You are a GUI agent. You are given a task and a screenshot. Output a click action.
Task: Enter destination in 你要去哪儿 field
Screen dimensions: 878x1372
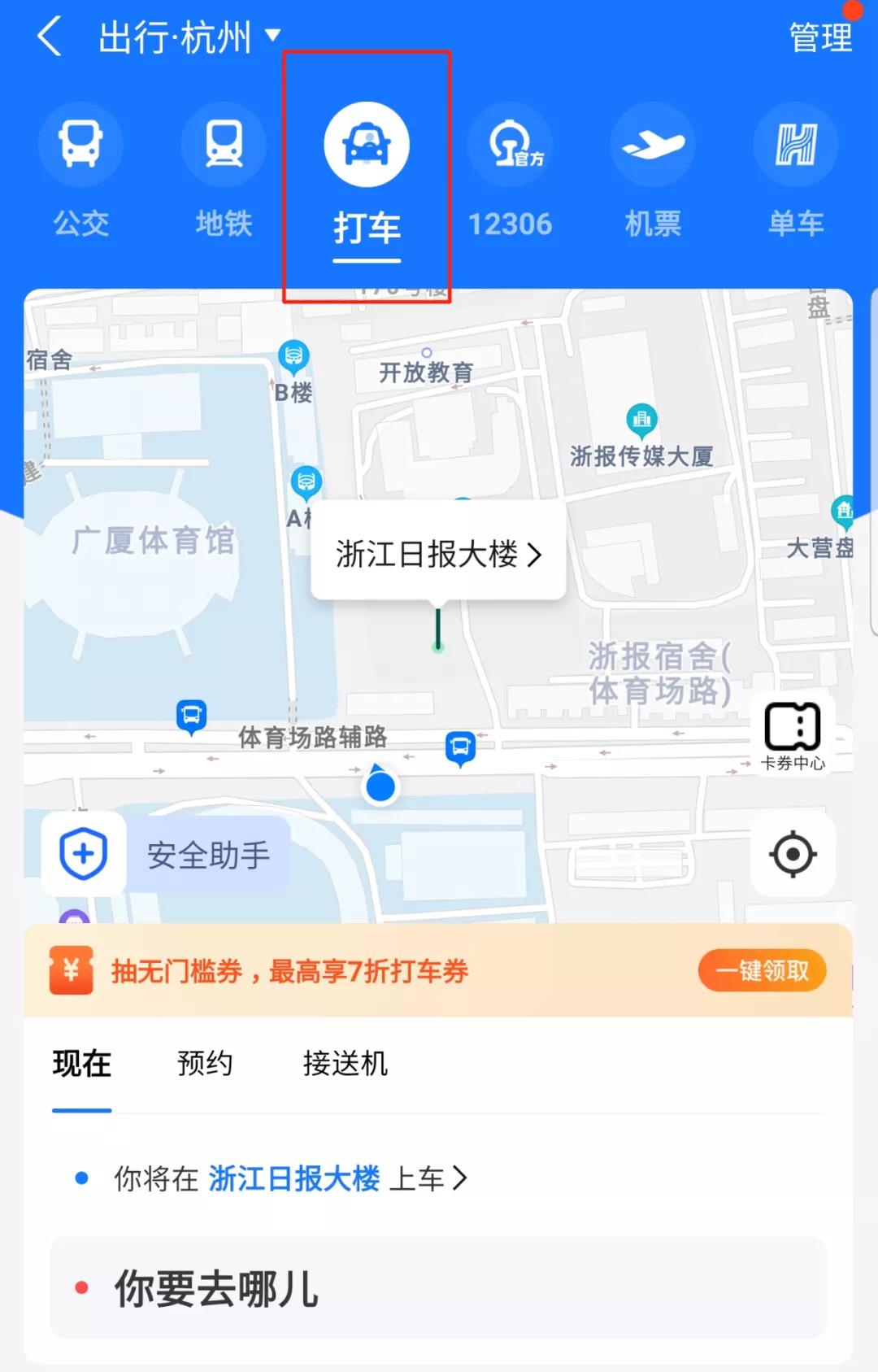(x=438, y=1288)
